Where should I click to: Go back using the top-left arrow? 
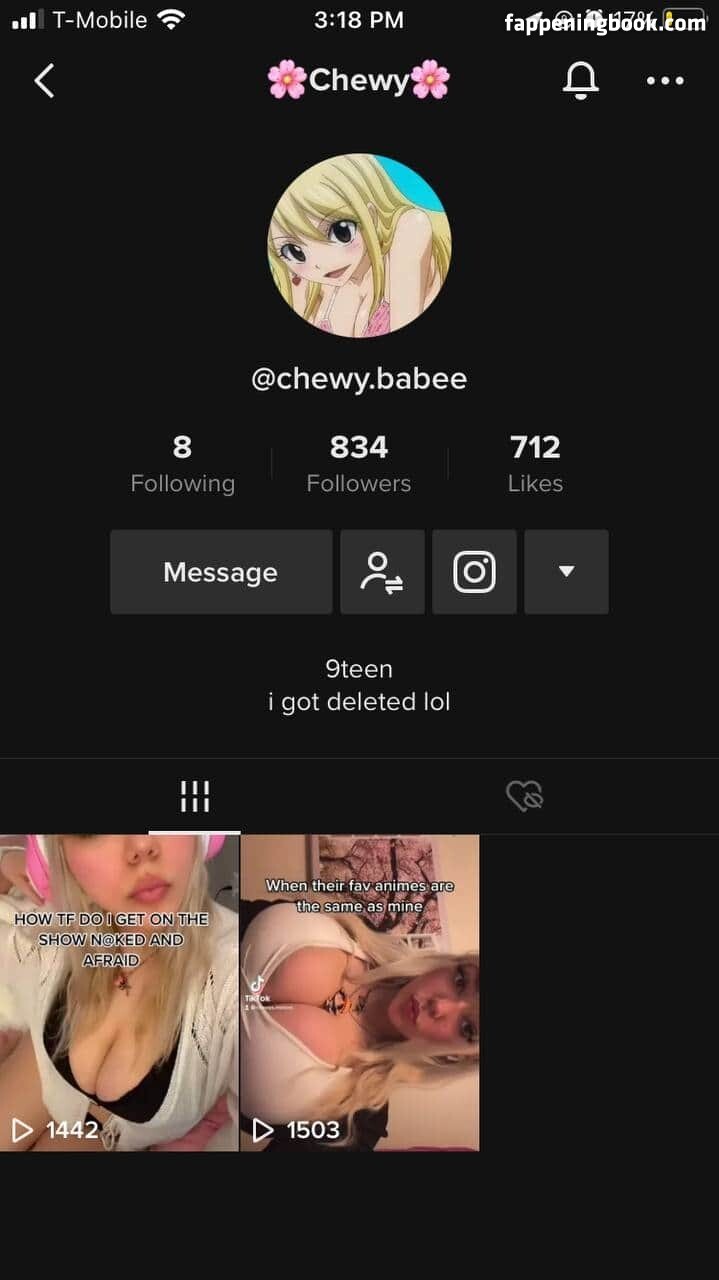[44, 81]
